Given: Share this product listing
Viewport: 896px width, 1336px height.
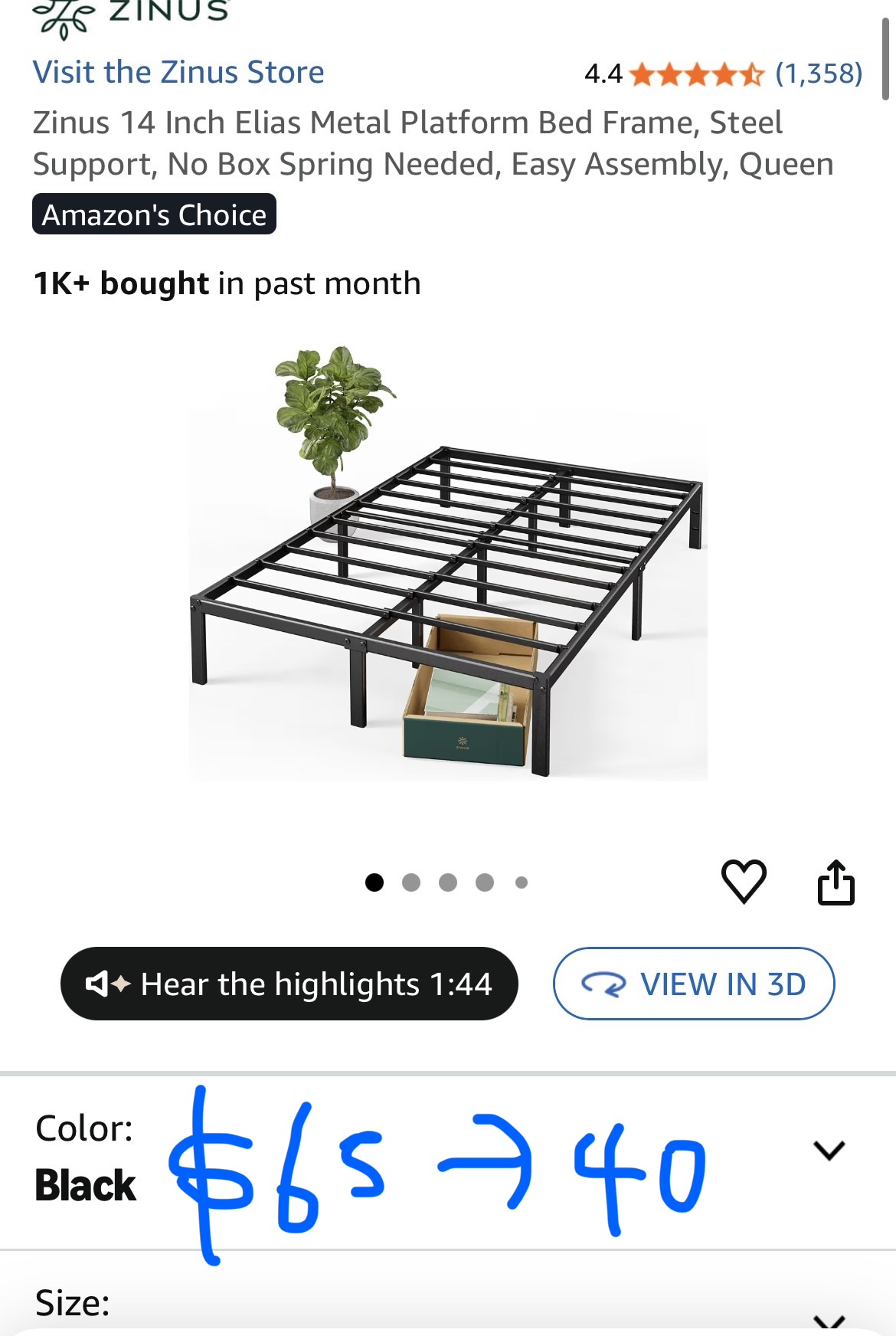Looking at the screenshot, I should point(836,882).
